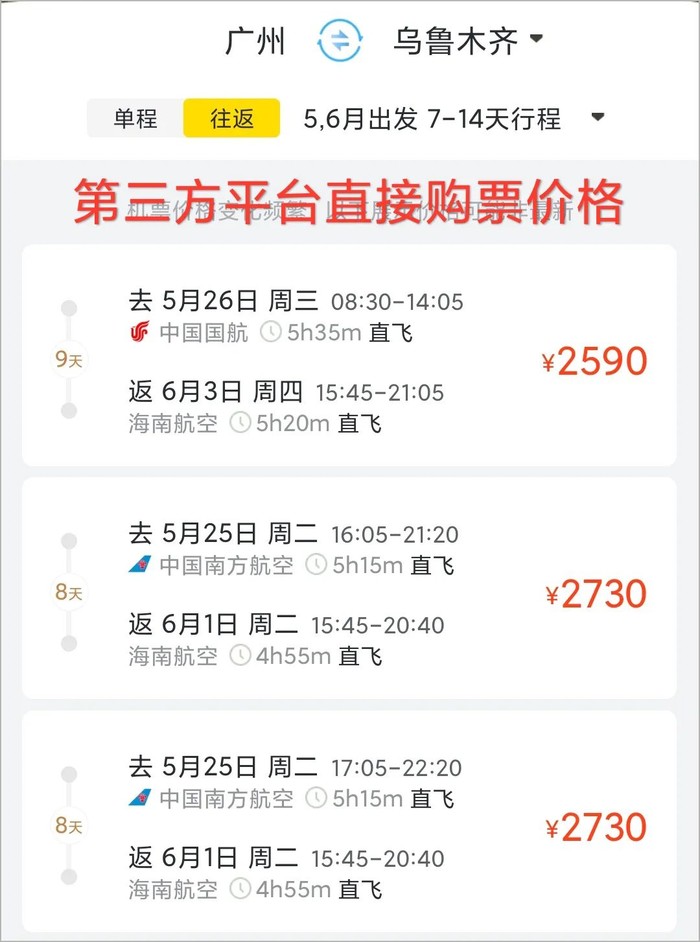Open the 乌鲁木齐 destination dropdown
Image resolution: width=700 pixels, height=942 pixels.
pos(468,41)
